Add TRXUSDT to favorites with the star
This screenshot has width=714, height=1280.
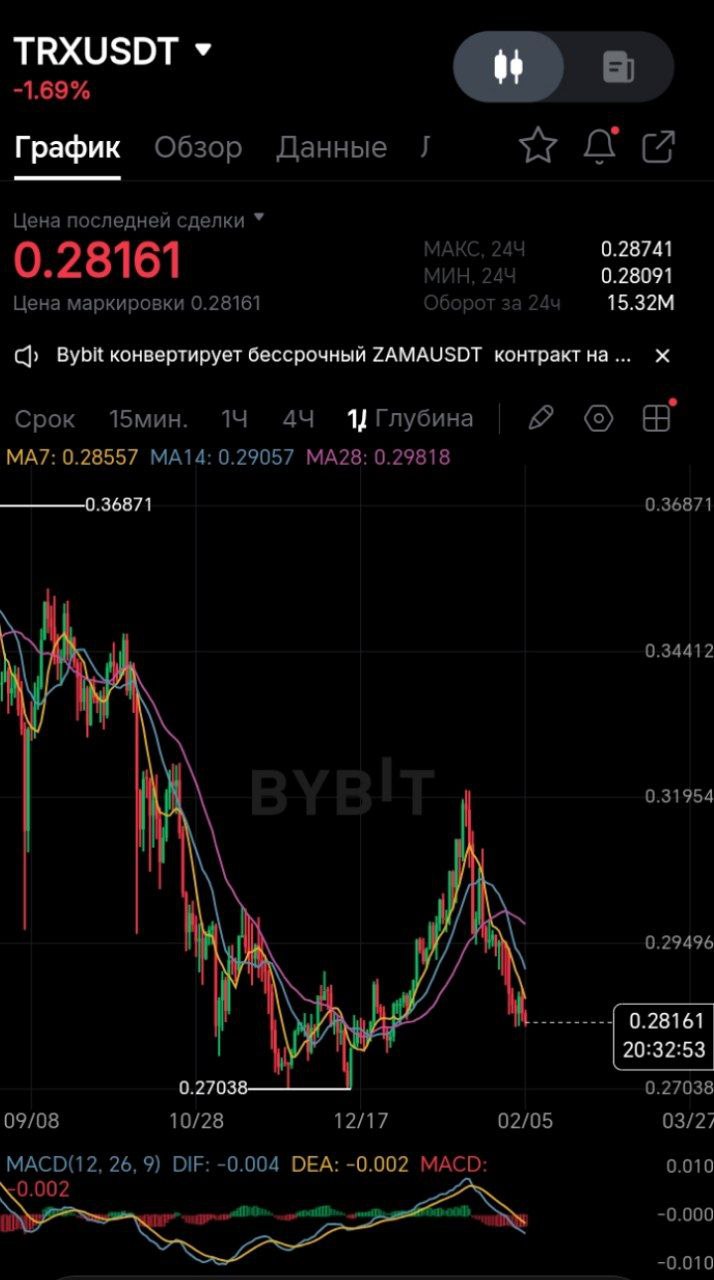538,147
